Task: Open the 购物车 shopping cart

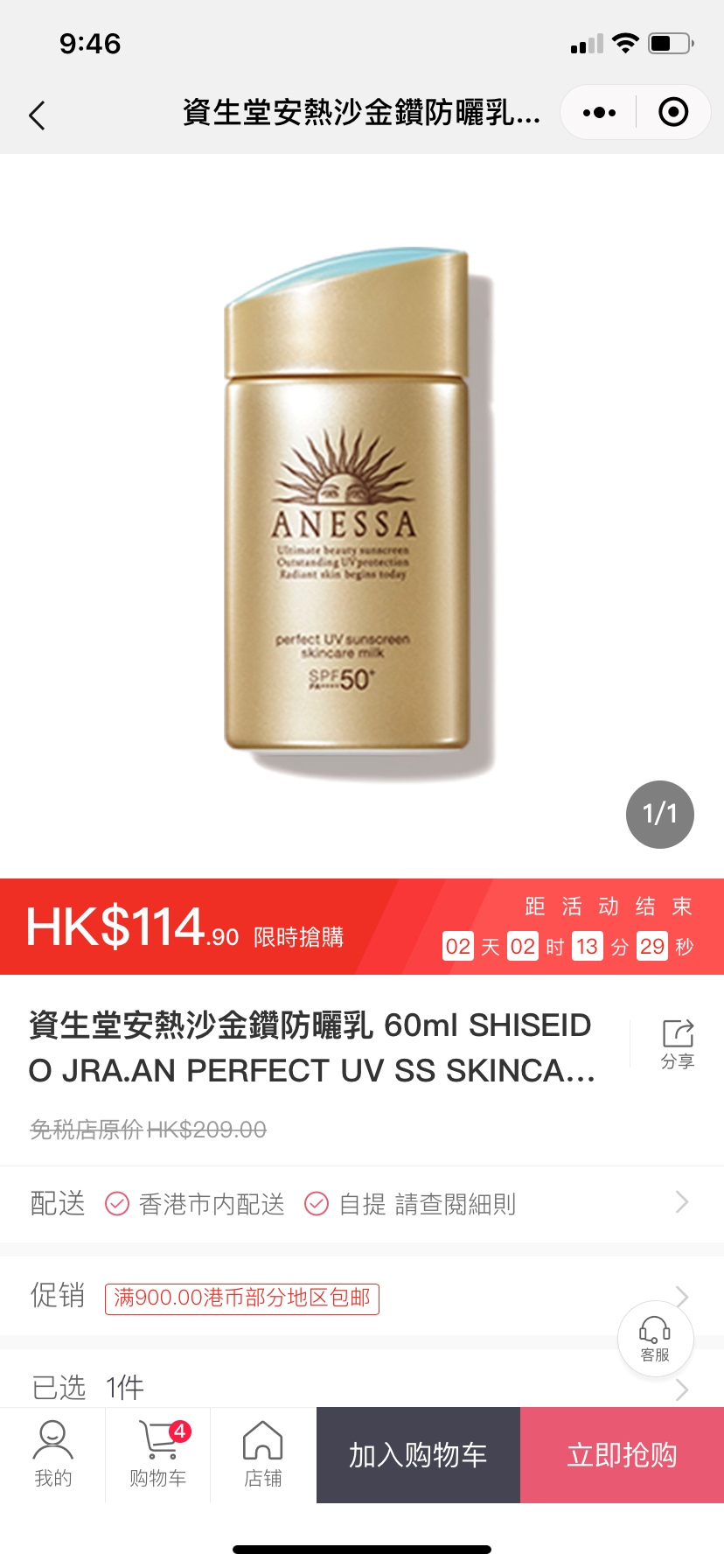Action: point(158,1454)
